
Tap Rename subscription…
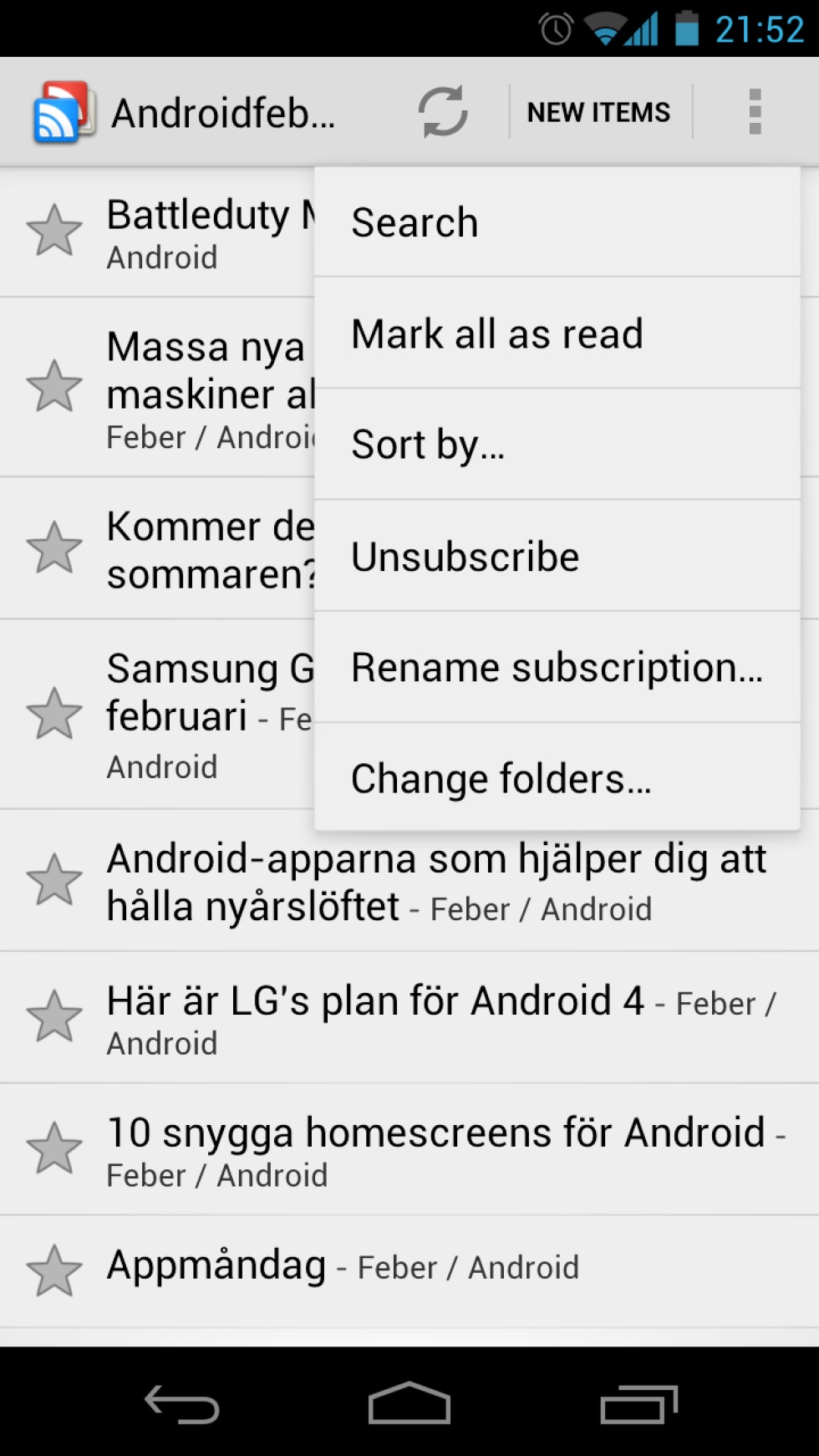(x=557, y=667)
